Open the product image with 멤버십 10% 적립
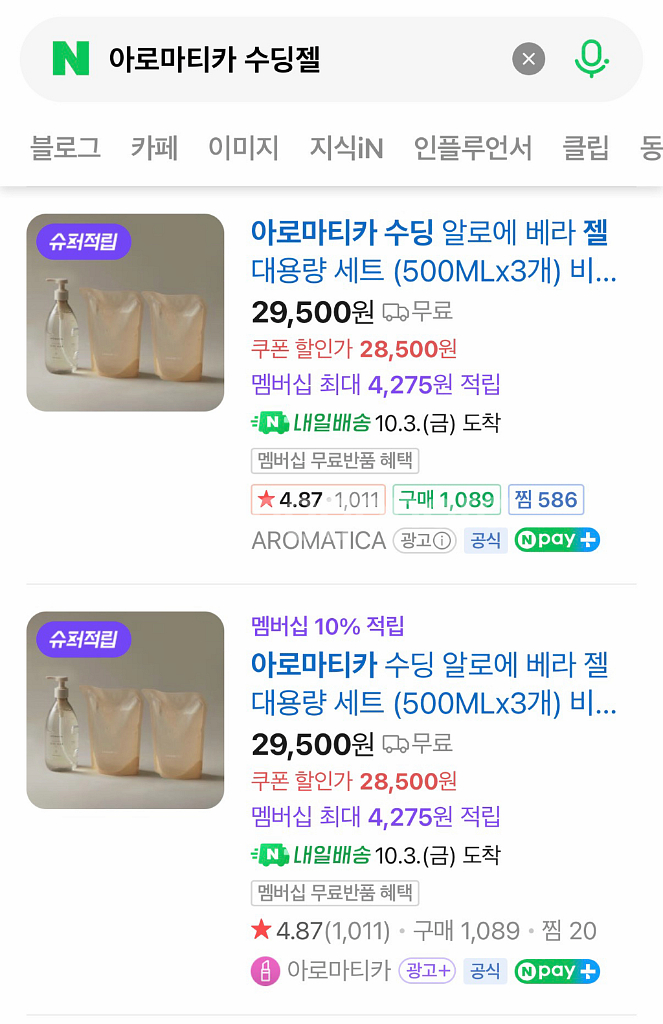Viewport: 663px width, 1024px height. coord(125,710)
